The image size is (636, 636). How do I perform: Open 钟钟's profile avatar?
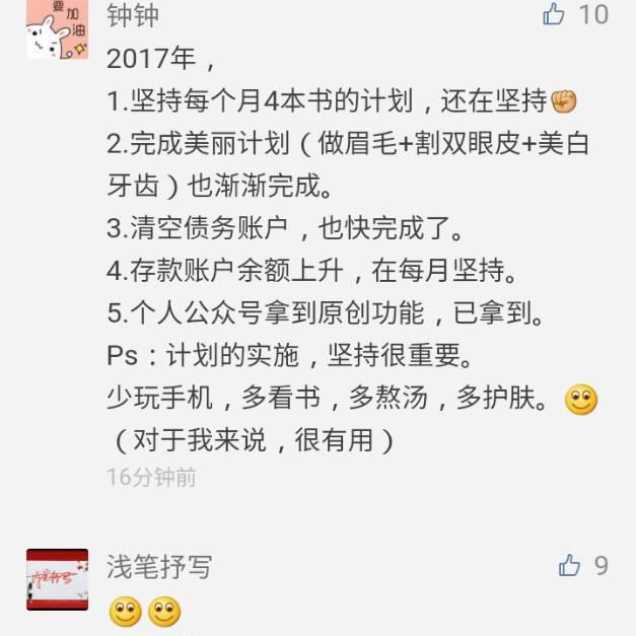coord(56,30)
